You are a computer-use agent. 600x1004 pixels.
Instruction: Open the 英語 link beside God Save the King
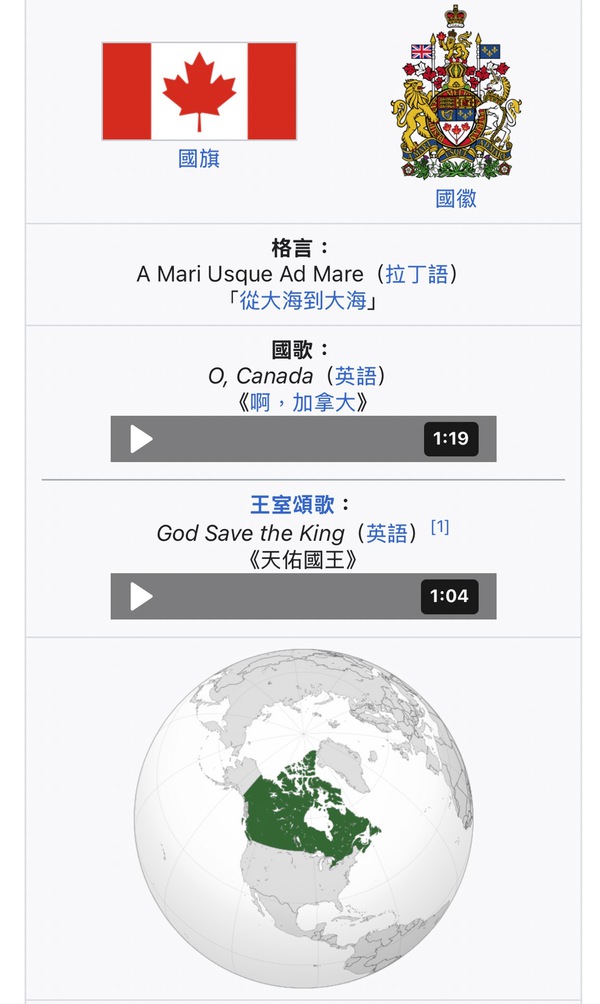(387, 533)
